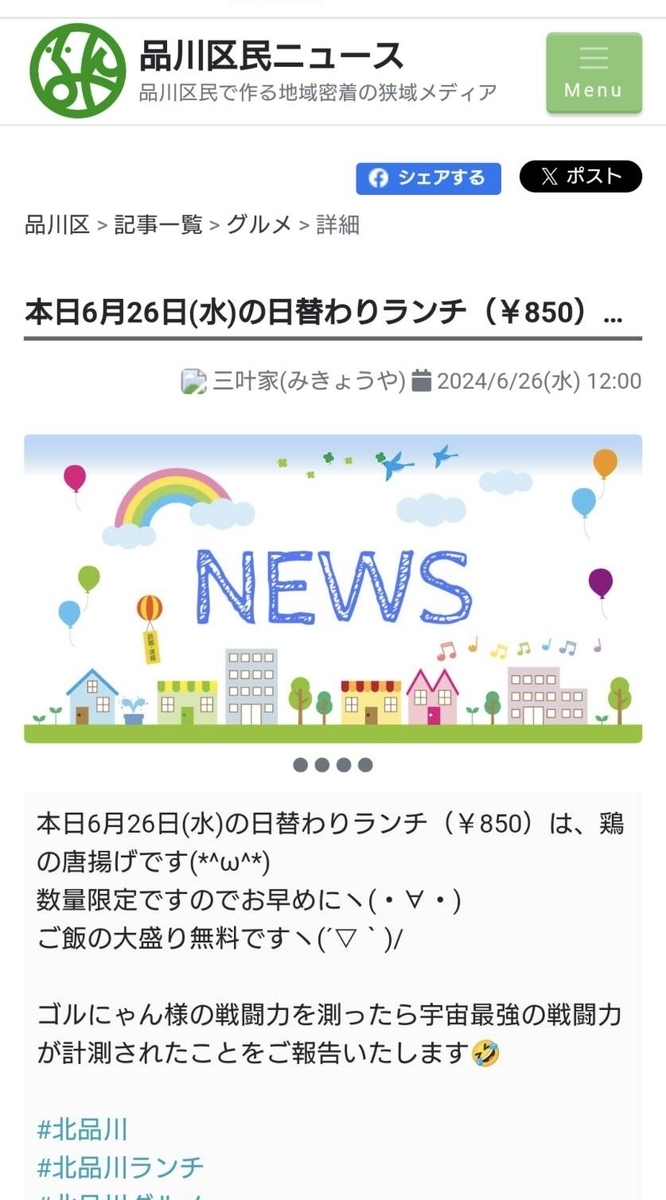Open the #北品川ランチ hashtag
Viewport: 666px width, 1200px height.
click(x=120, y=1167)
